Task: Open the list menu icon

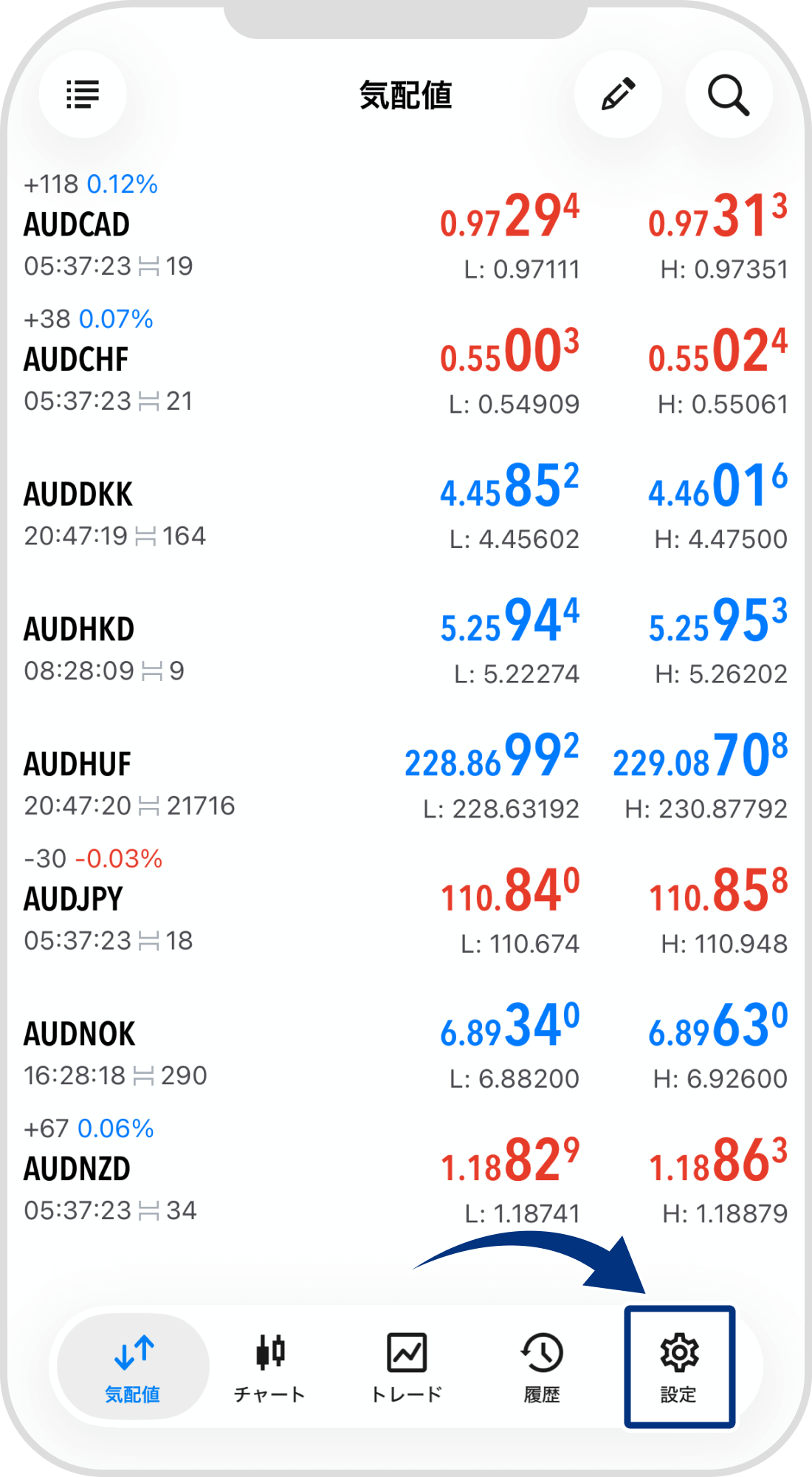Action: (83, 95)
